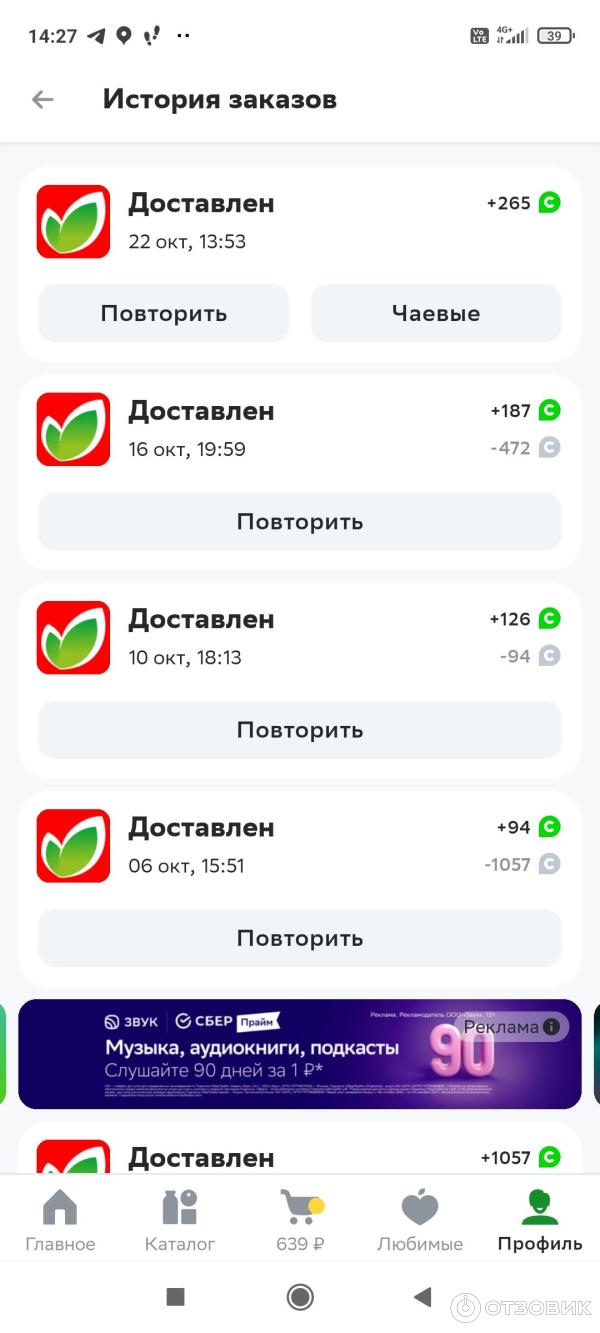This screenshot has height=1333, width=600.
Task: Go back from order history
Action: [x=42, y=99]
